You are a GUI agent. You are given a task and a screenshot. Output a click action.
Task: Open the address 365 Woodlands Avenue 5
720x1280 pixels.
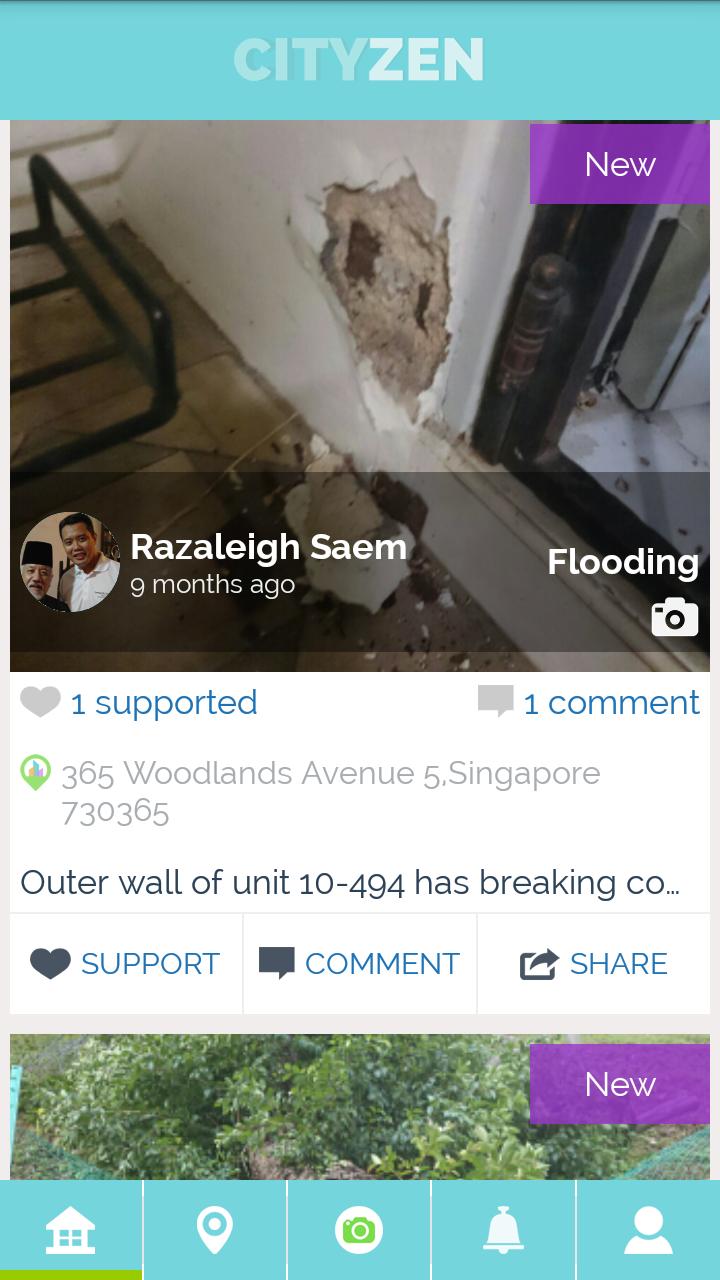point(330,790)
